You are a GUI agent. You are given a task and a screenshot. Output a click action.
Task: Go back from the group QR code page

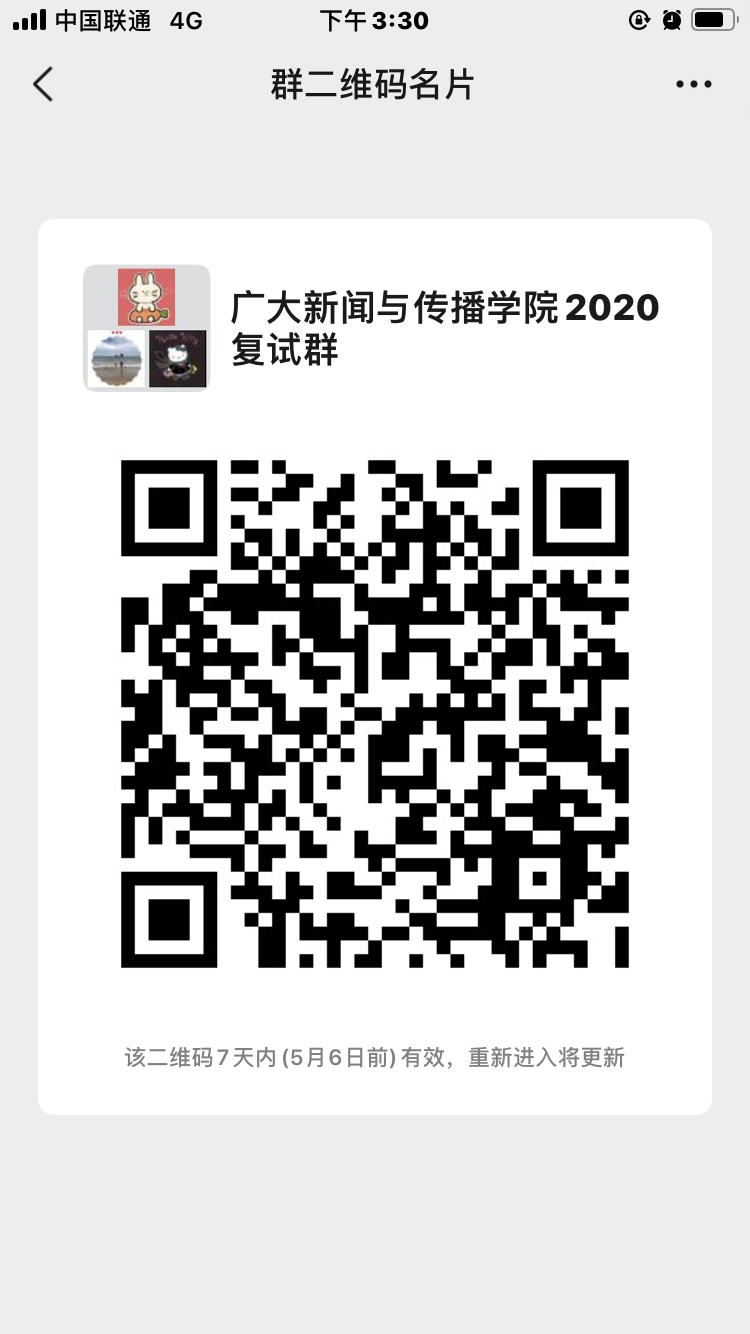42,85
